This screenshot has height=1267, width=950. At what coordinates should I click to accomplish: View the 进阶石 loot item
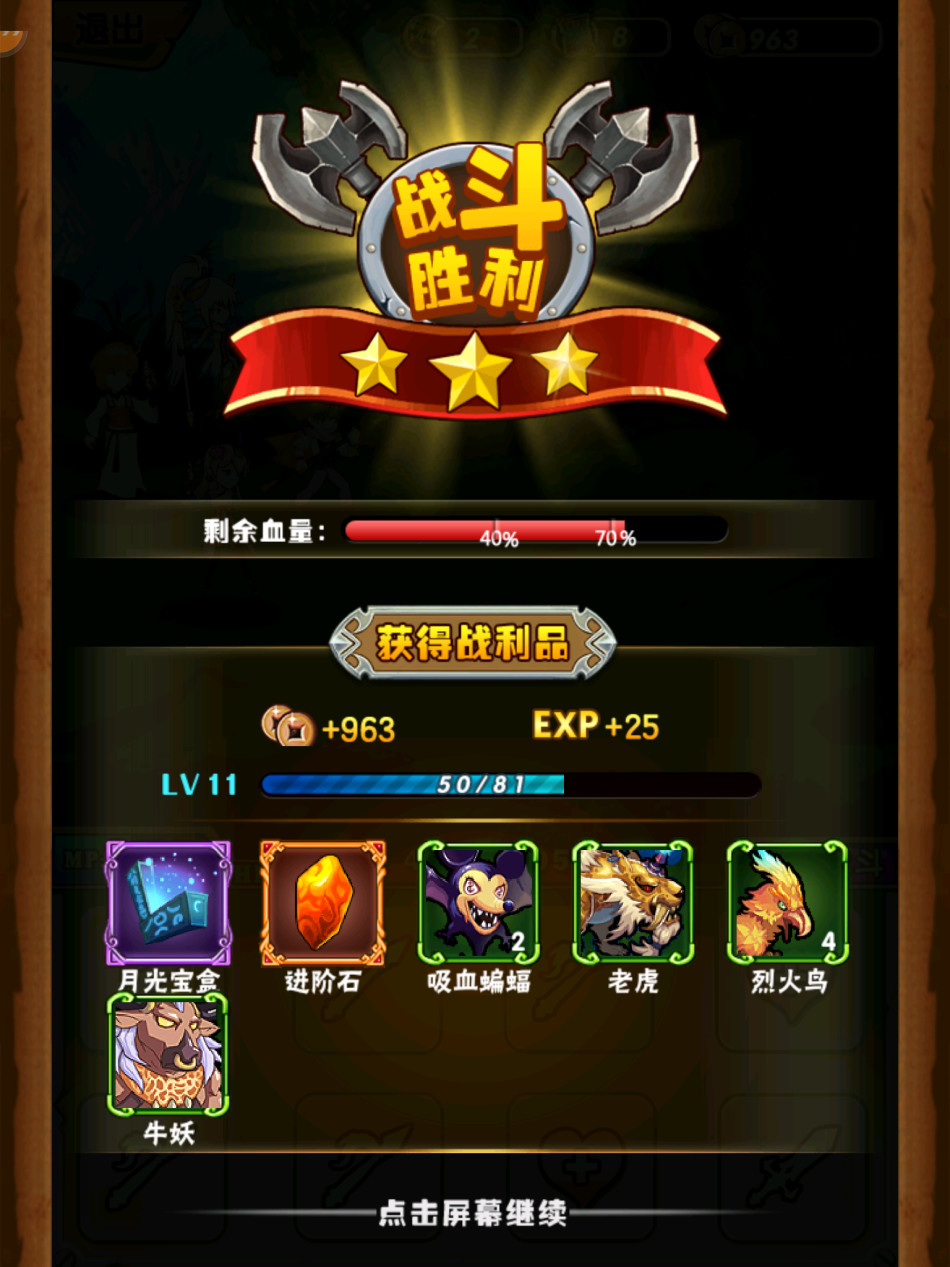pyautogui.click(x=323, y=903)
